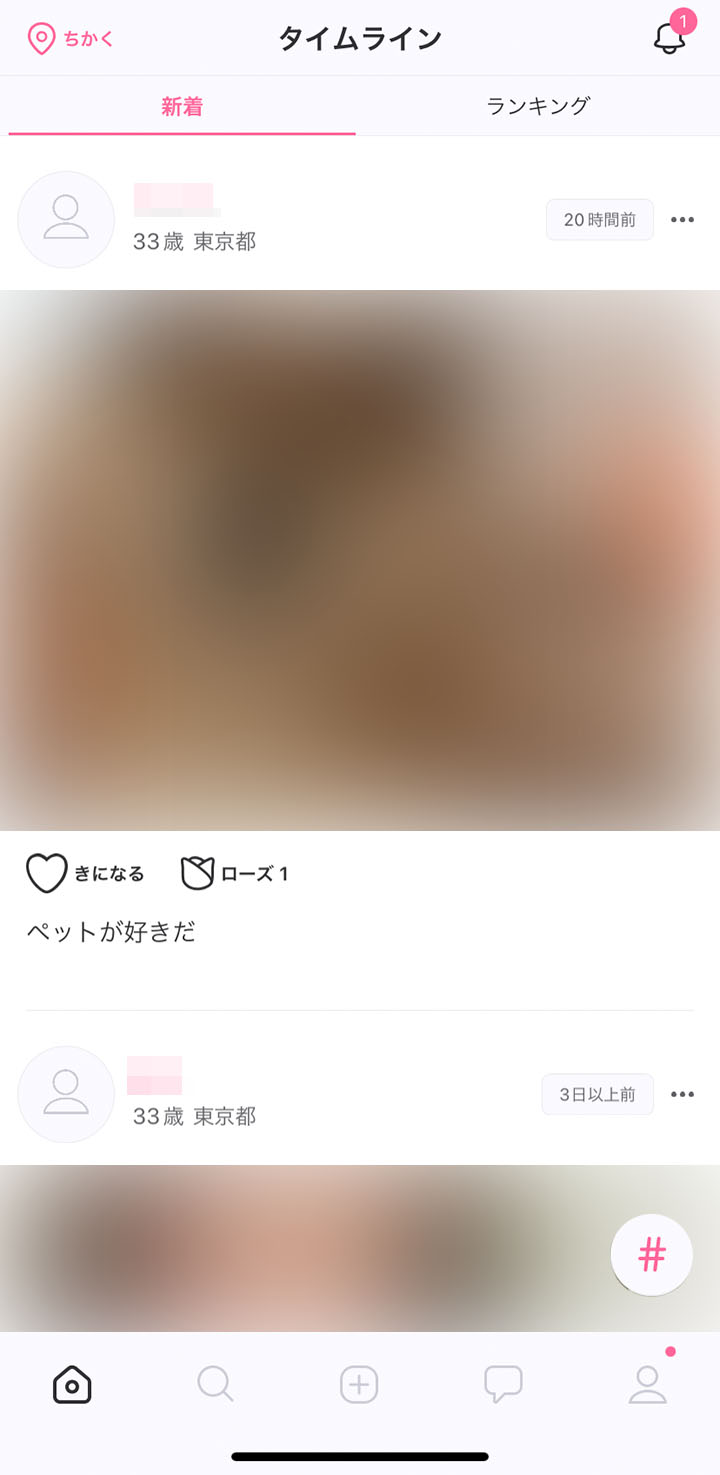
Task: Open the ちかく location filter
Action: [x=70, y=39]
